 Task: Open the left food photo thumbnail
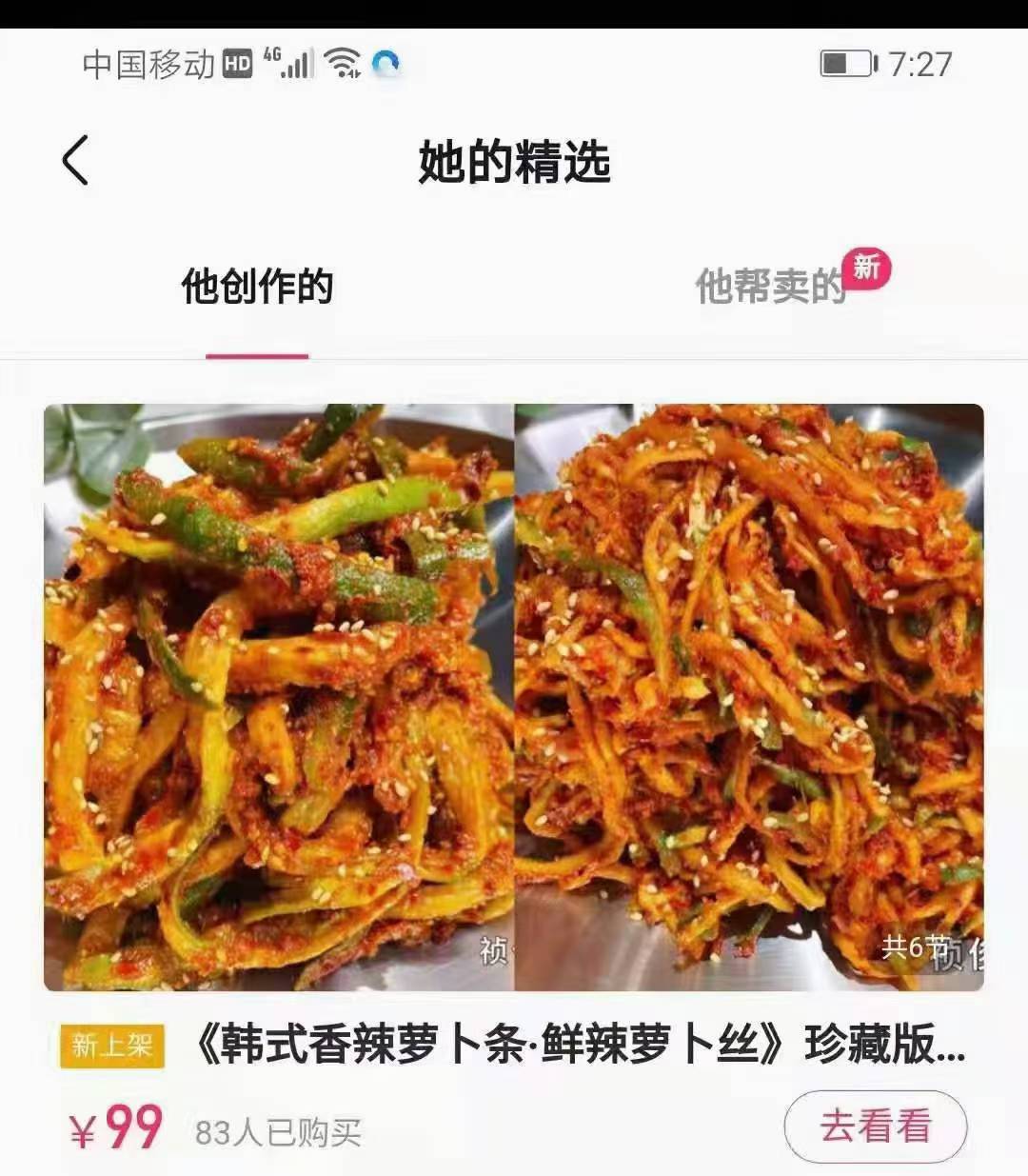[276, 695]
